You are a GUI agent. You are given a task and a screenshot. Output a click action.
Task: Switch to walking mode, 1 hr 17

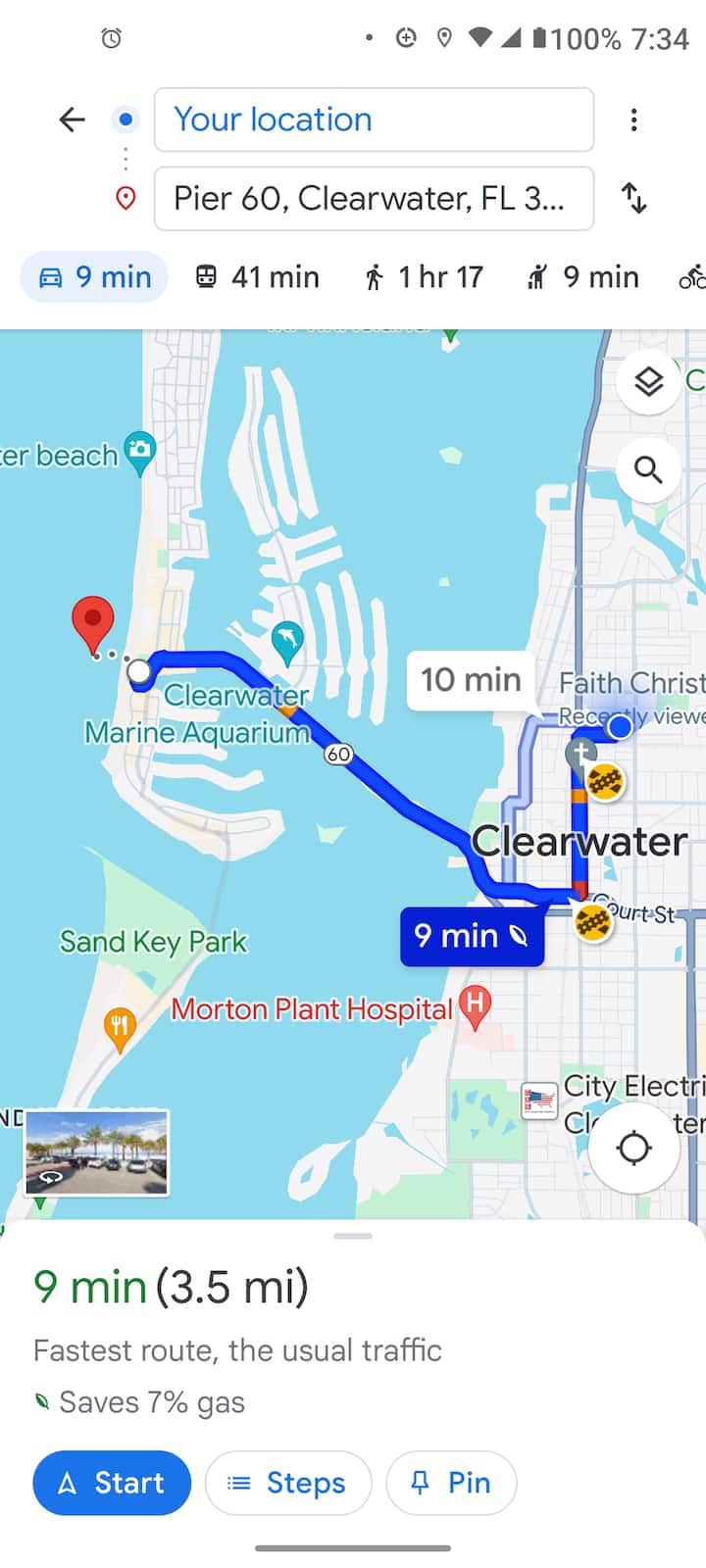click(424, 277)
